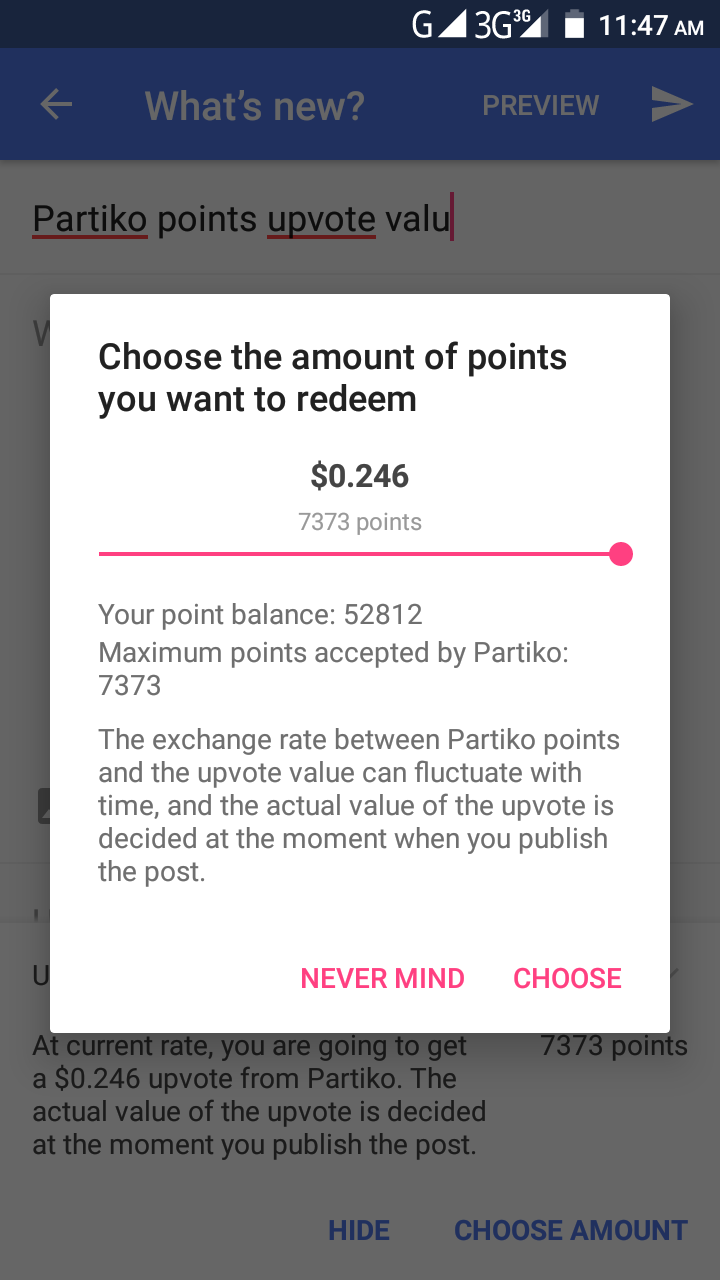Open the CHOOSE AMOUNT option
This screenshot has width=720, height=1280.
click(x=571, y=1230)
